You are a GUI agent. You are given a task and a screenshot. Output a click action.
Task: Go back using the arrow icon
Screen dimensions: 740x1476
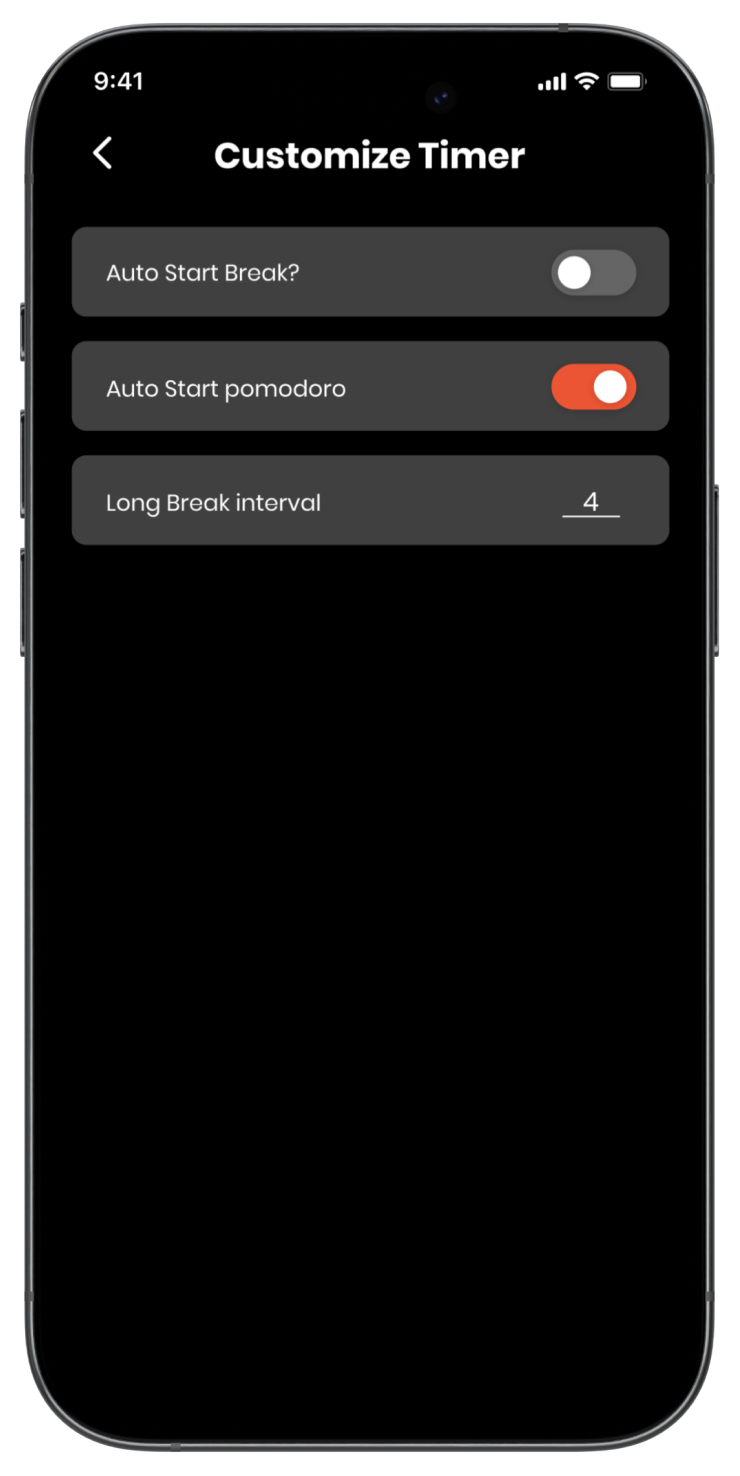pos(102,154)
